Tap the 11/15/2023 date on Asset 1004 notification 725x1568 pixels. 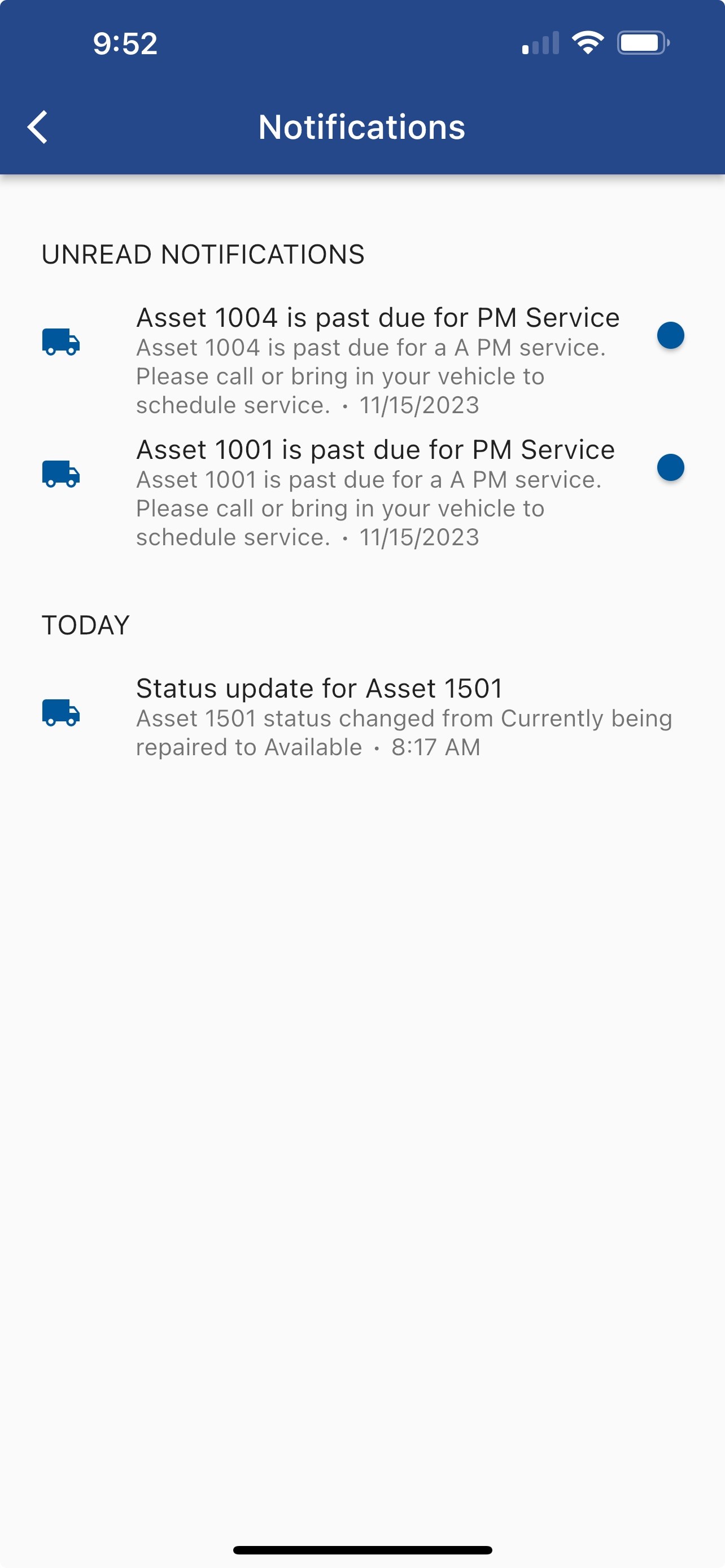click(419, 404)
